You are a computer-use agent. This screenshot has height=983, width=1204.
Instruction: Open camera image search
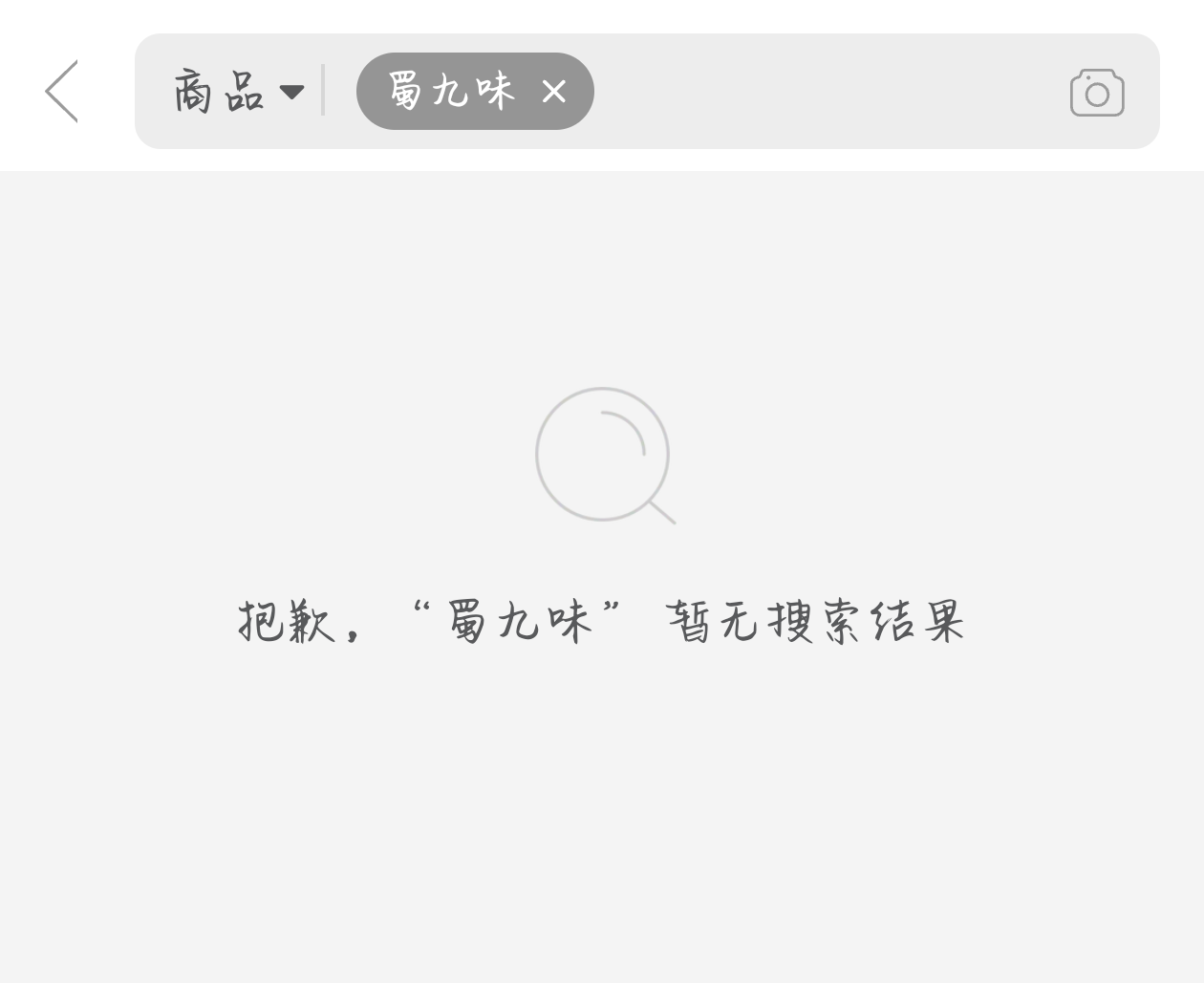coord(1096,93)
